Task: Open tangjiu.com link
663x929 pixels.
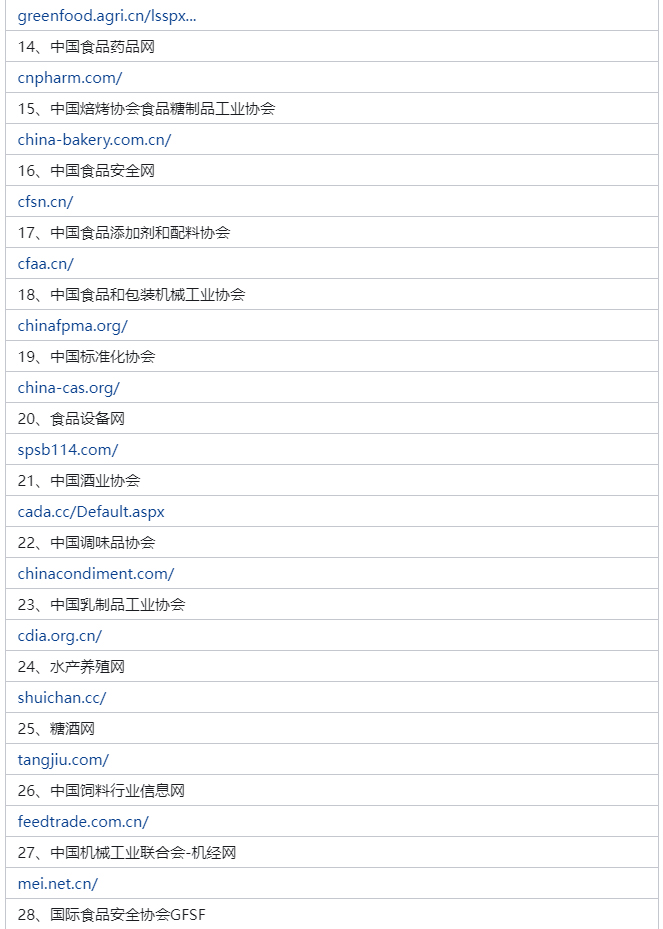Action: (x=63, y=760)
